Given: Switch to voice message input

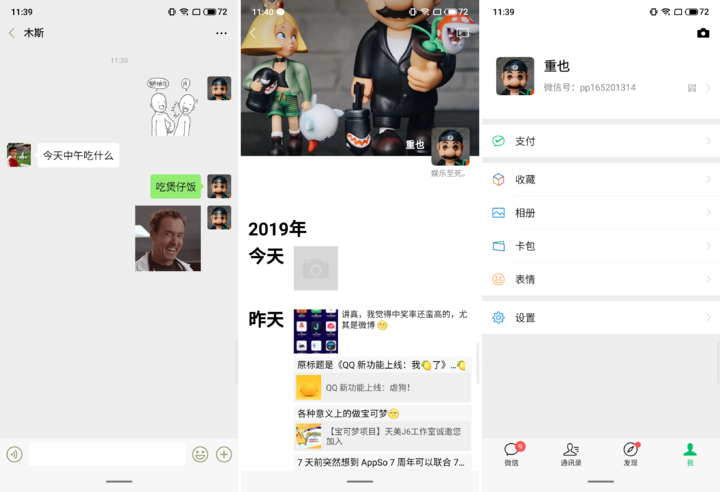Looking at the screenshot, I should (x=14, y=454).
